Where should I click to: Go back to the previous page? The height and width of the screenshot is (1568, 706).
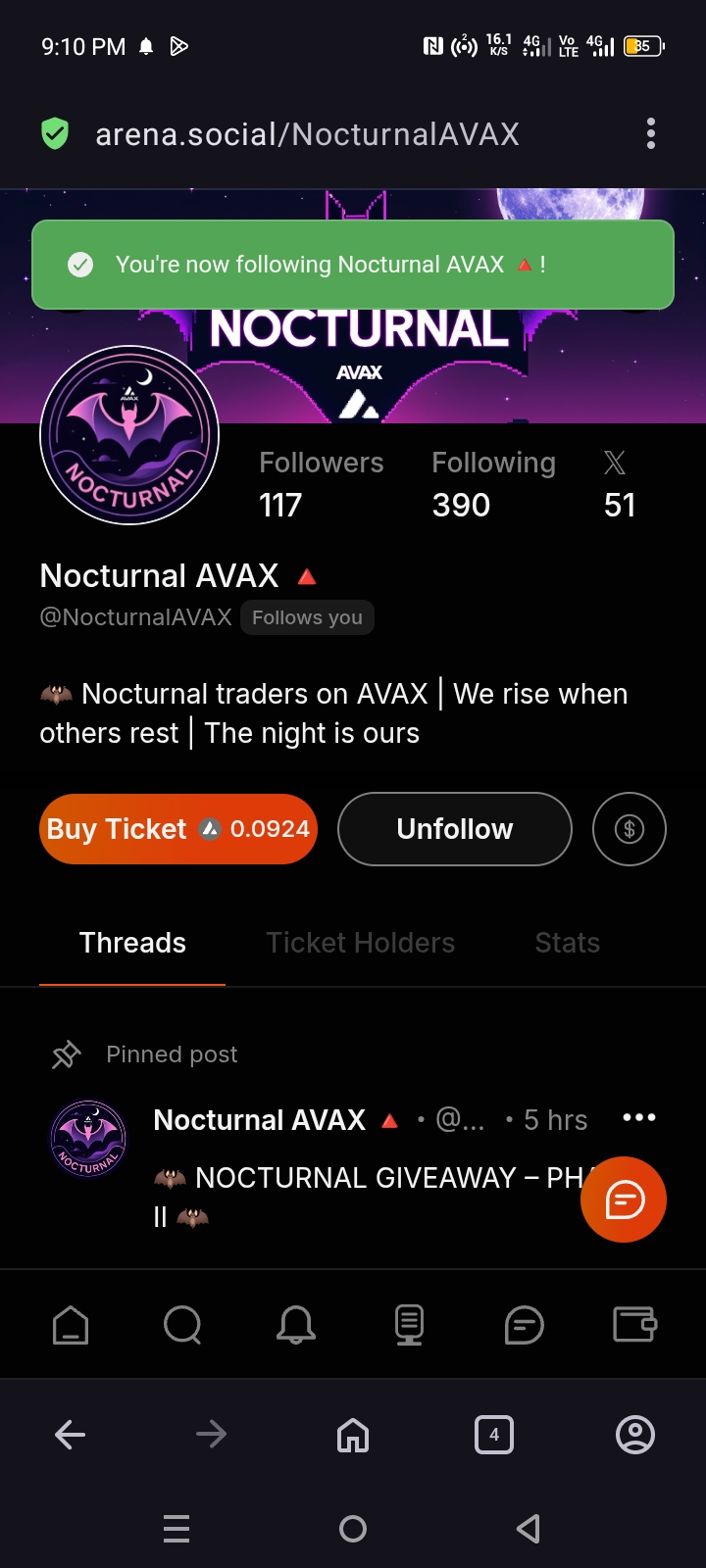tap(71, 1436)
